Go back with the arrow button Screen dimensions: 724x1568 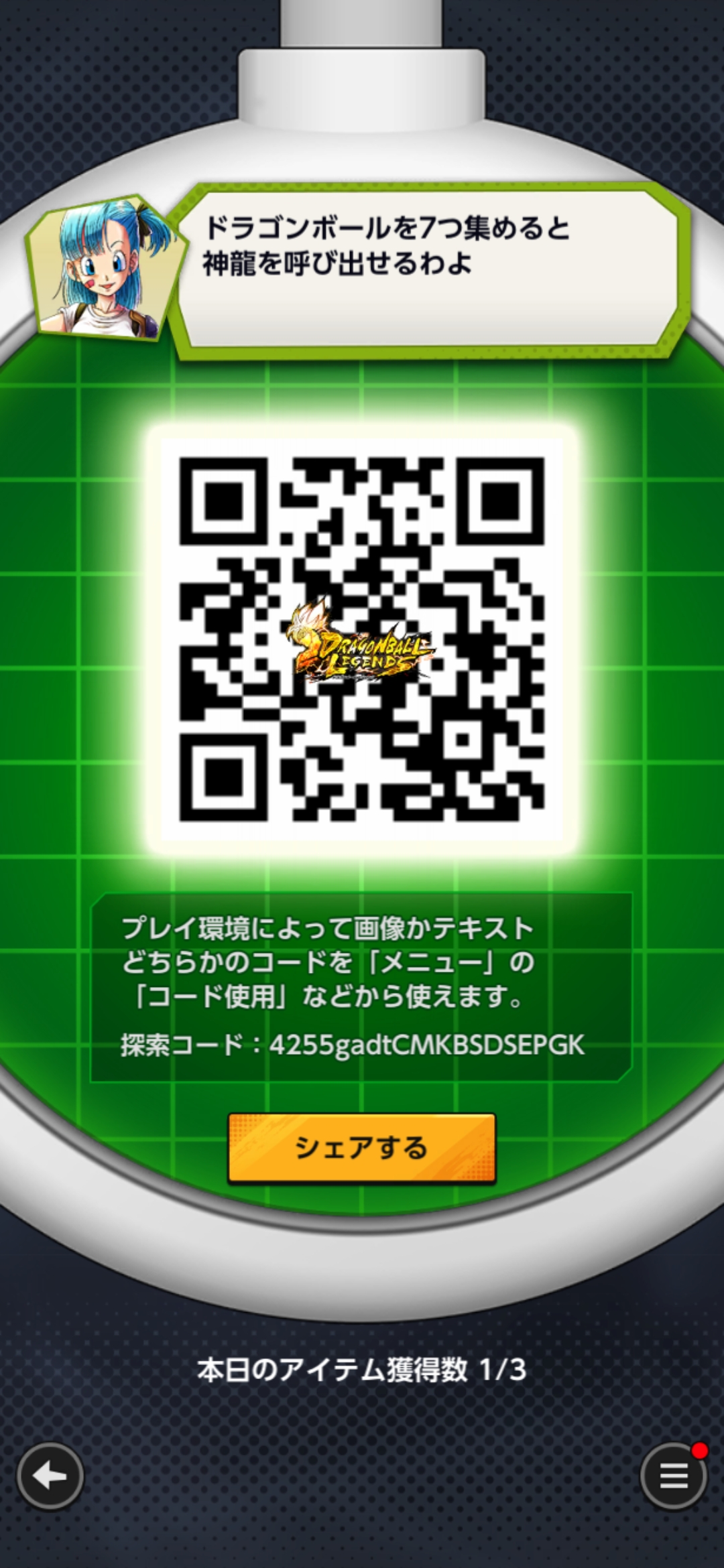point(50,1476)
